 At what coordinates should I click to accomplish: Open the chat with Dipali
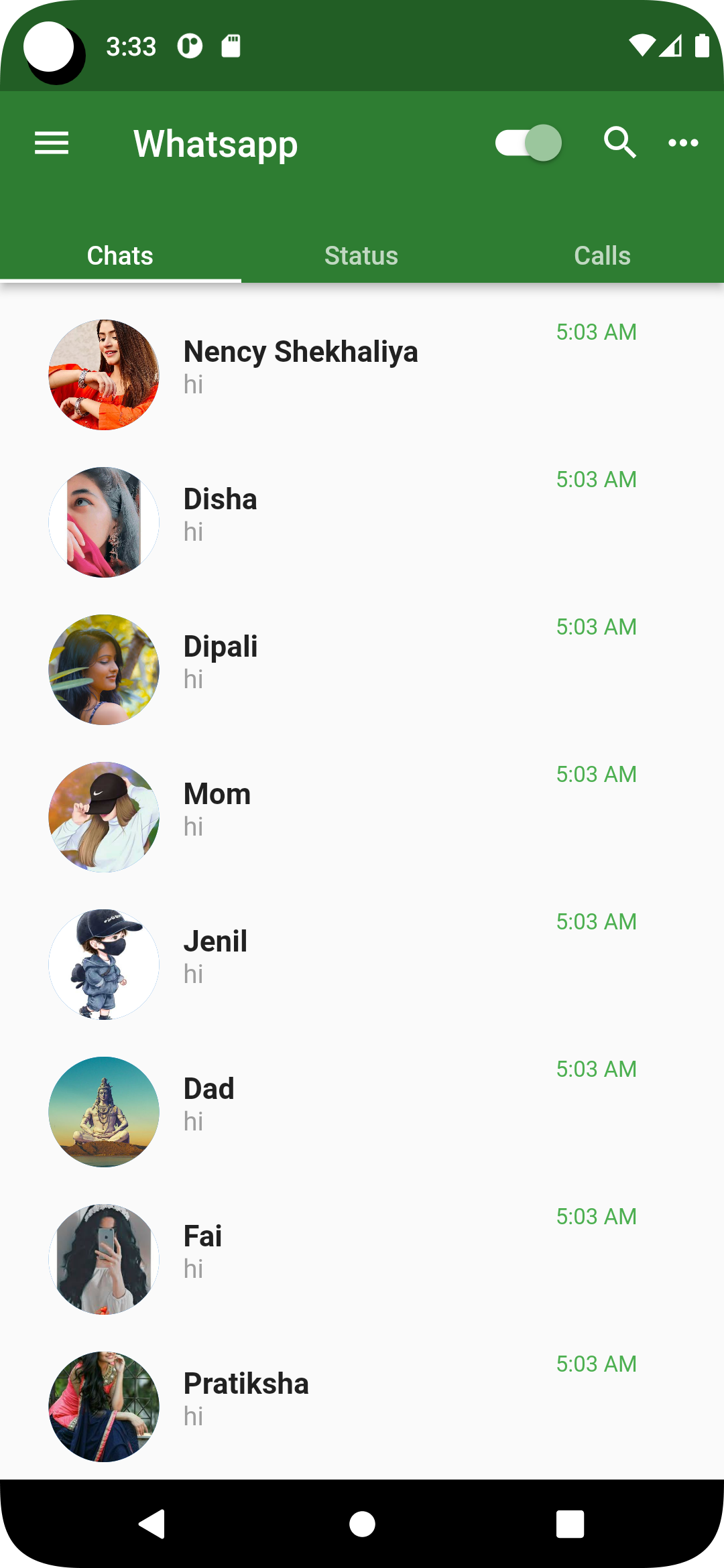tap(302, 661)
